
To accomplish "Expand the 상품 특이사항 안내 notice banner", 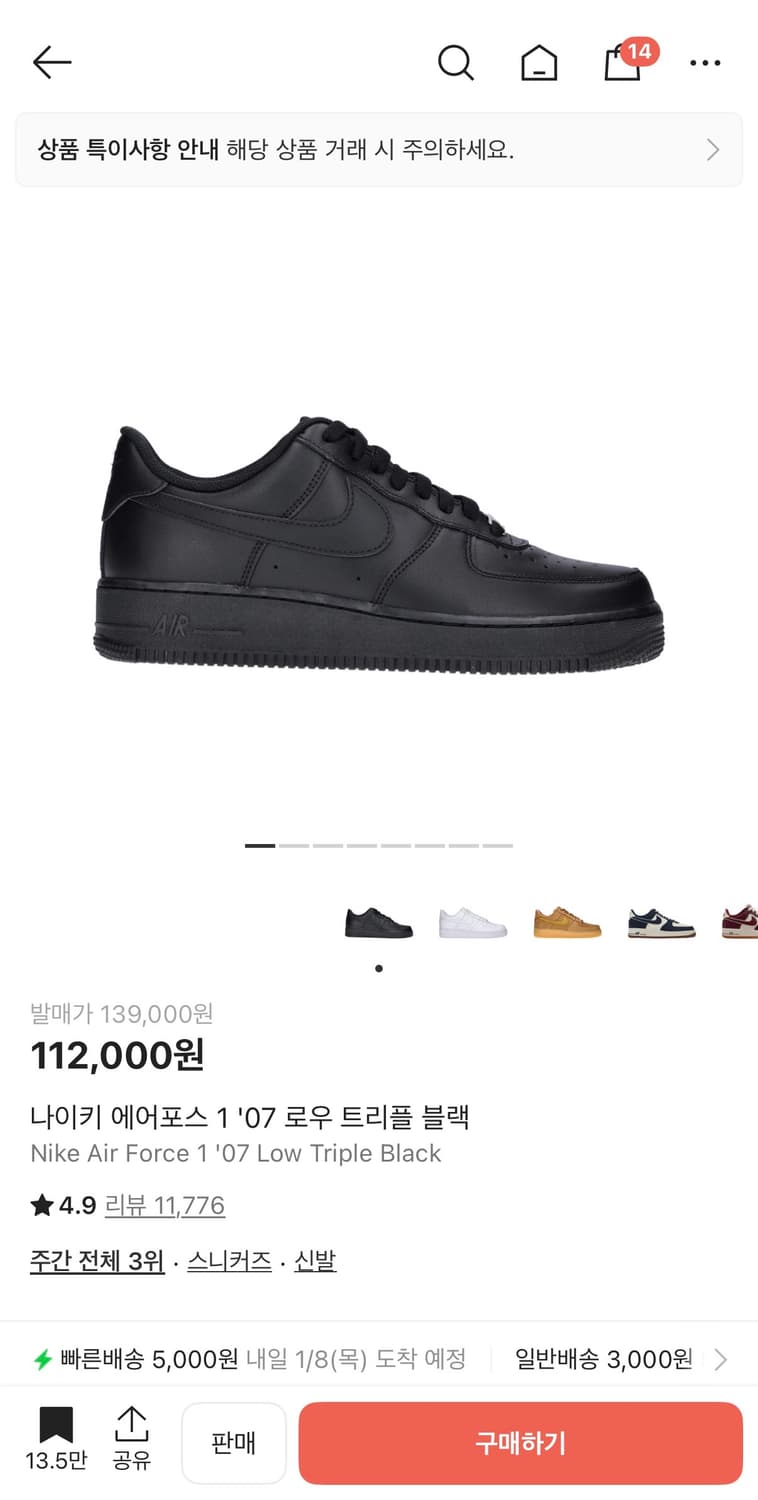I will click(x=379, y=150).
